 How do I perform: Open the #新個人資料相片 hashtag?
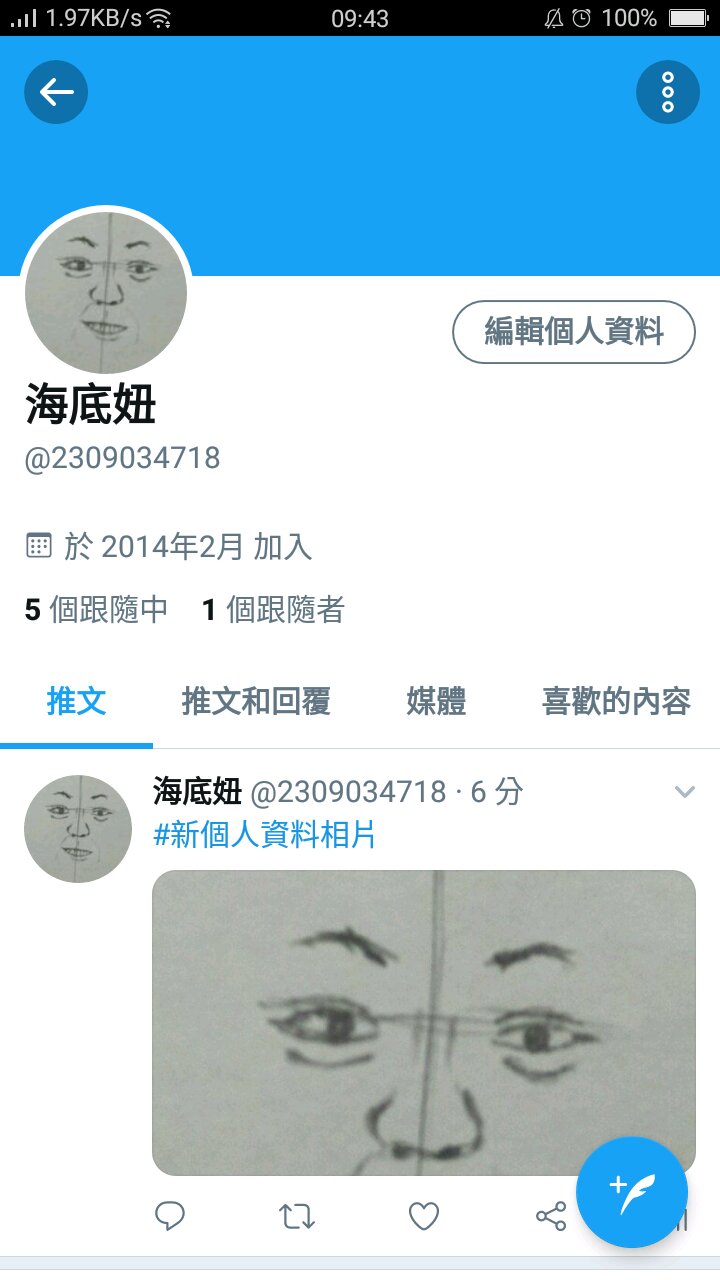tap(265, 835)
